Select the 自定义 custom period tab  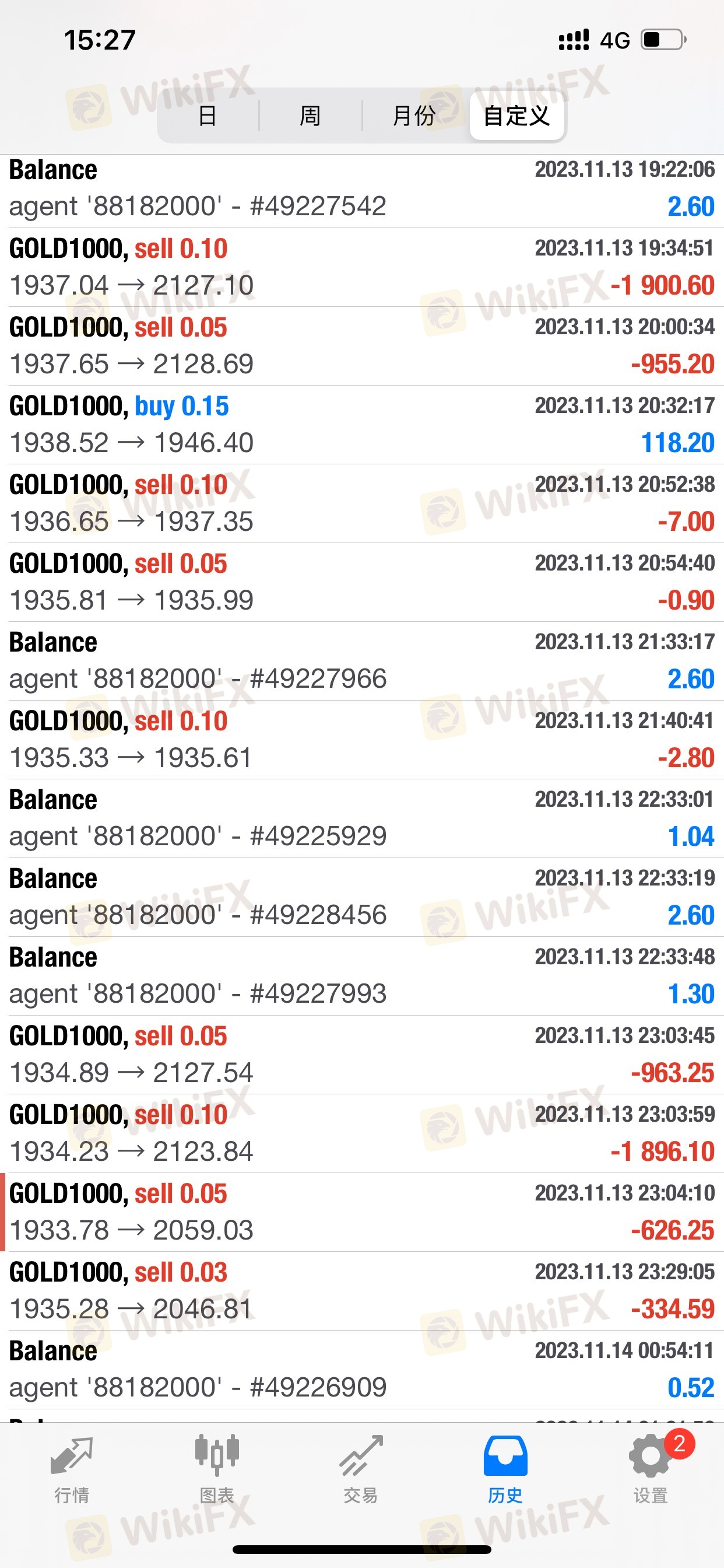point(516,116)
